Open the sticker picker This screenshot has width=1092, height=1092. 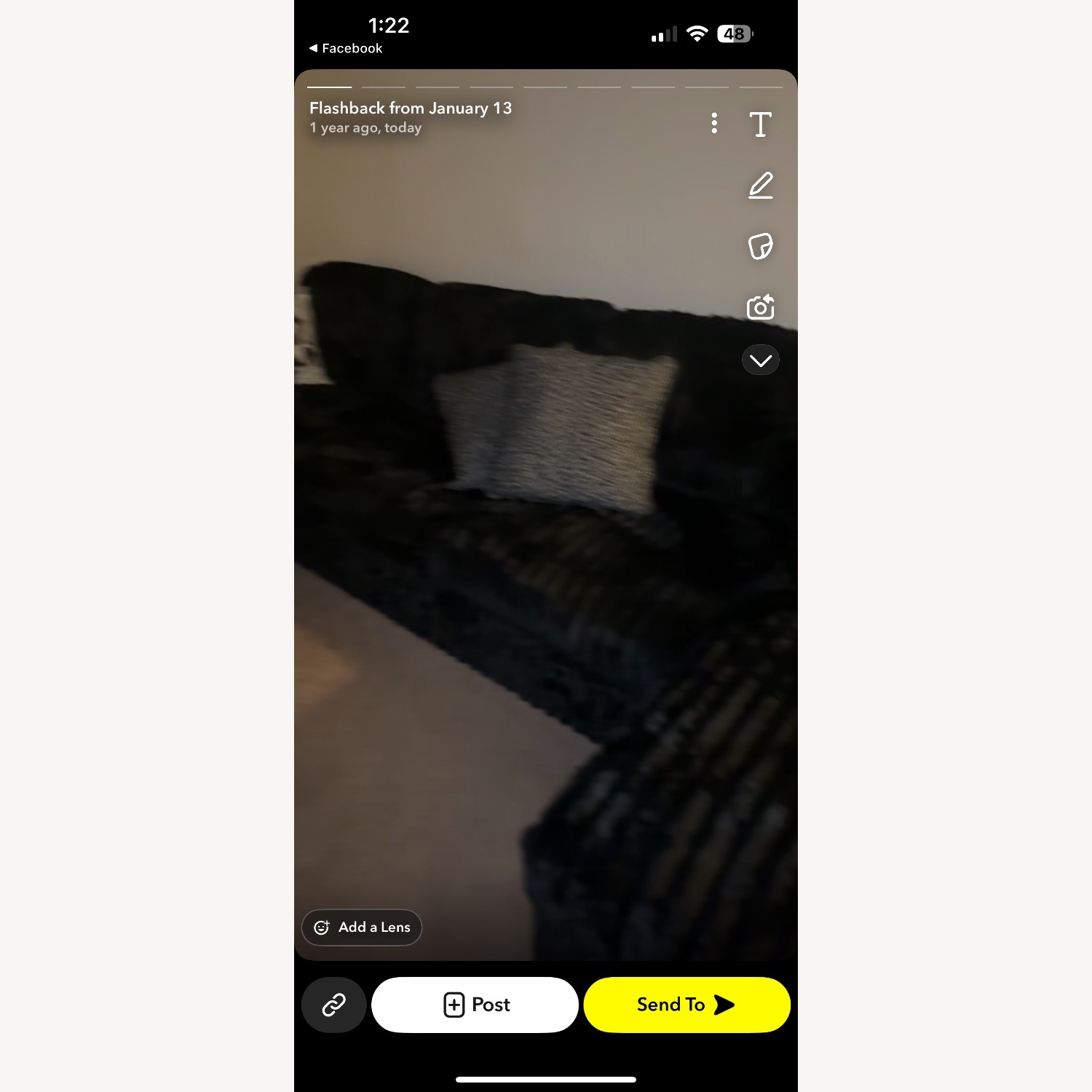point(760,246)
